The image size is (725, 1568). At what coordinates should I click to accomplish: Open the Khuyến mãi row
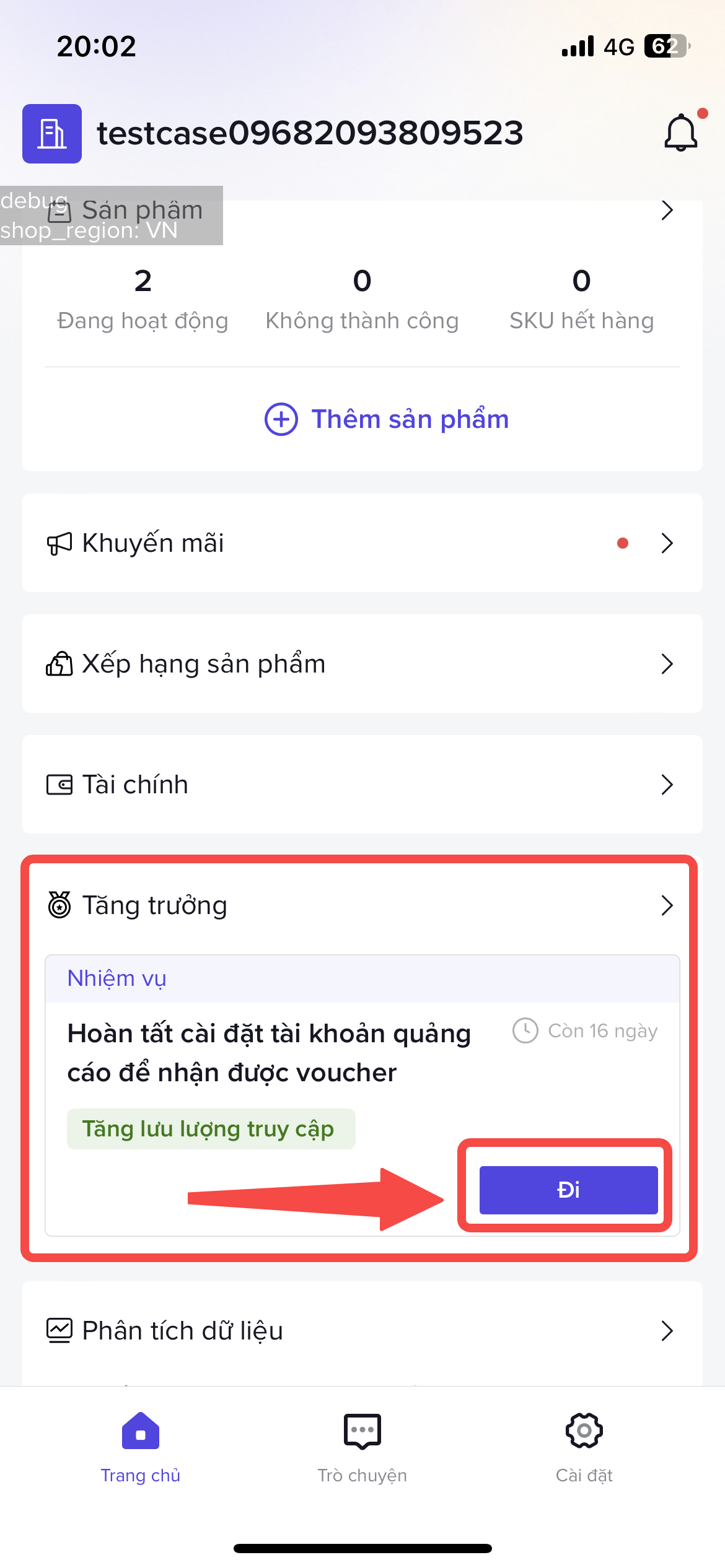click(x=362, y=543)
